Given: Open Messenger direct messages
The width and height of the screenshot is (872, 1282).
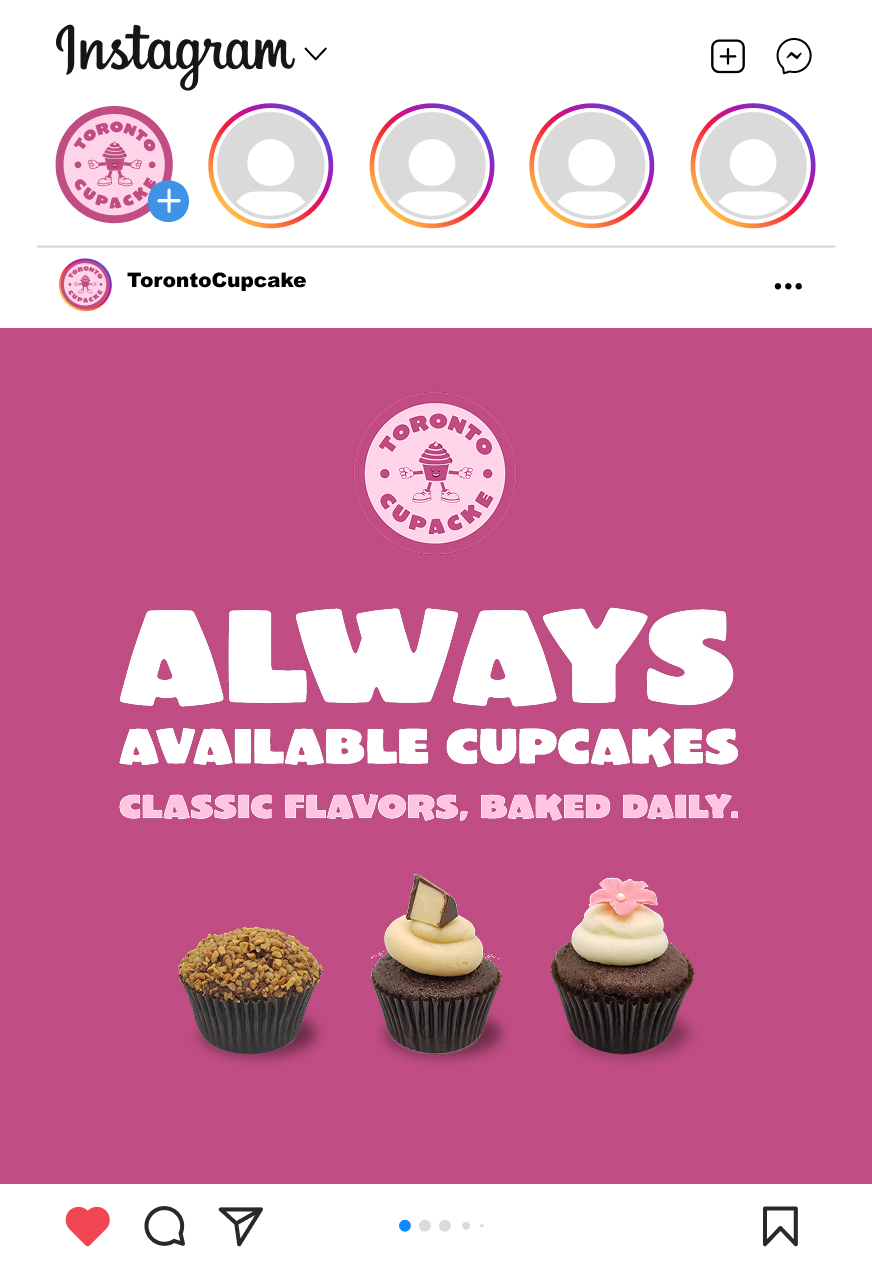Looking at the screenshot, I should [x=794, y=57].
